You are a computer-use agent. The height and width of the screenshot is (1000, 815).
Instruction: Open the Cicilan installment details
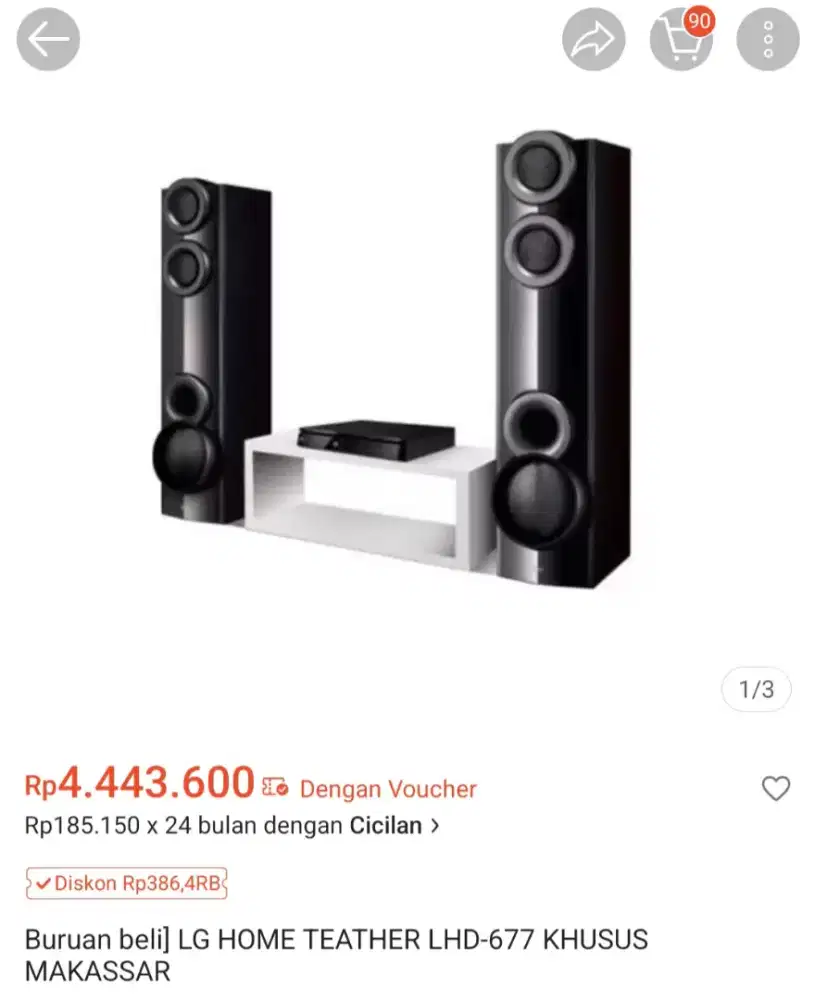pos(394,826)
